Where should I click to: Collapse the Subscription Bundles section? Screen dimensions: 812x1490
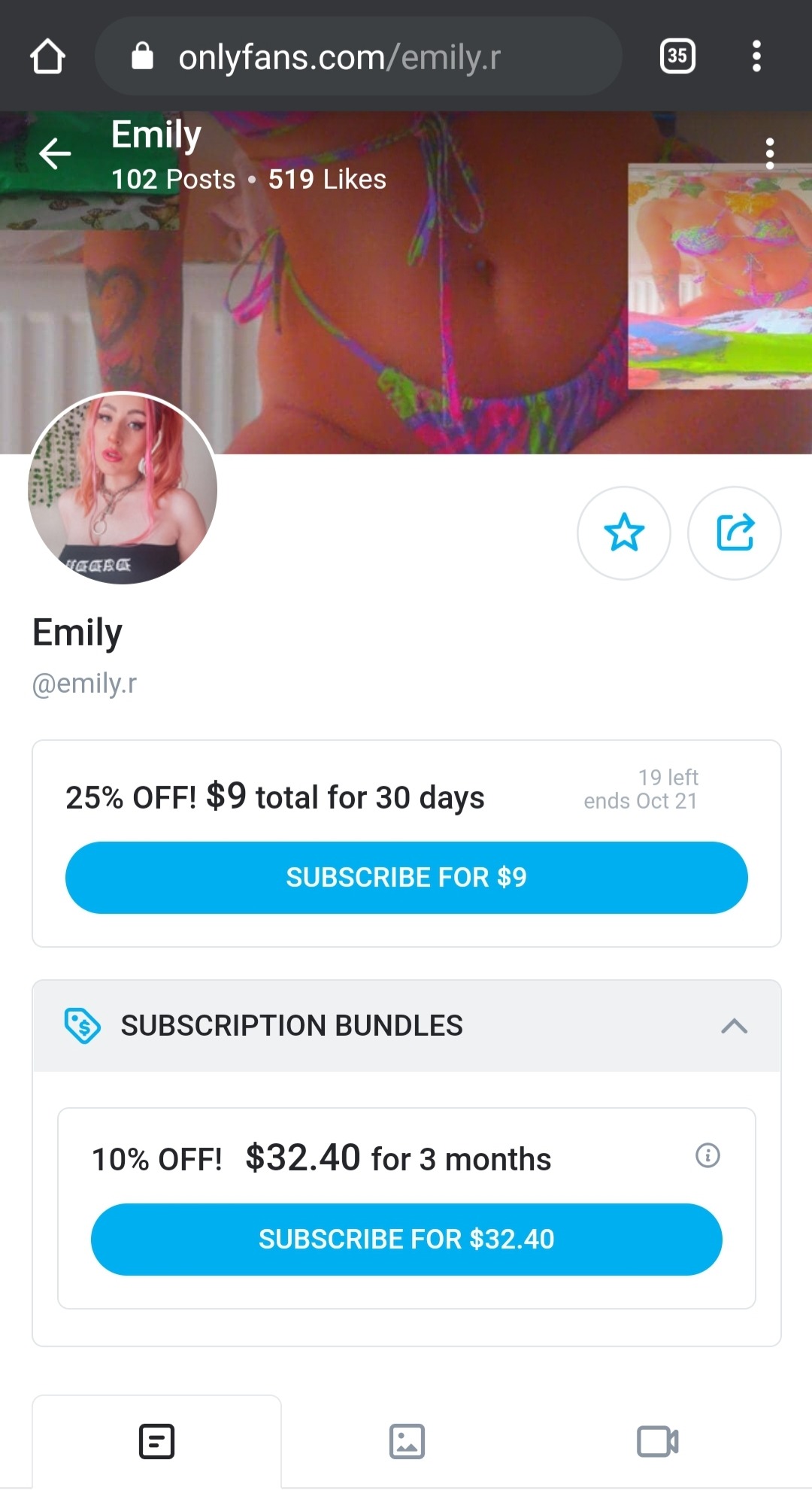point(734,1026)
